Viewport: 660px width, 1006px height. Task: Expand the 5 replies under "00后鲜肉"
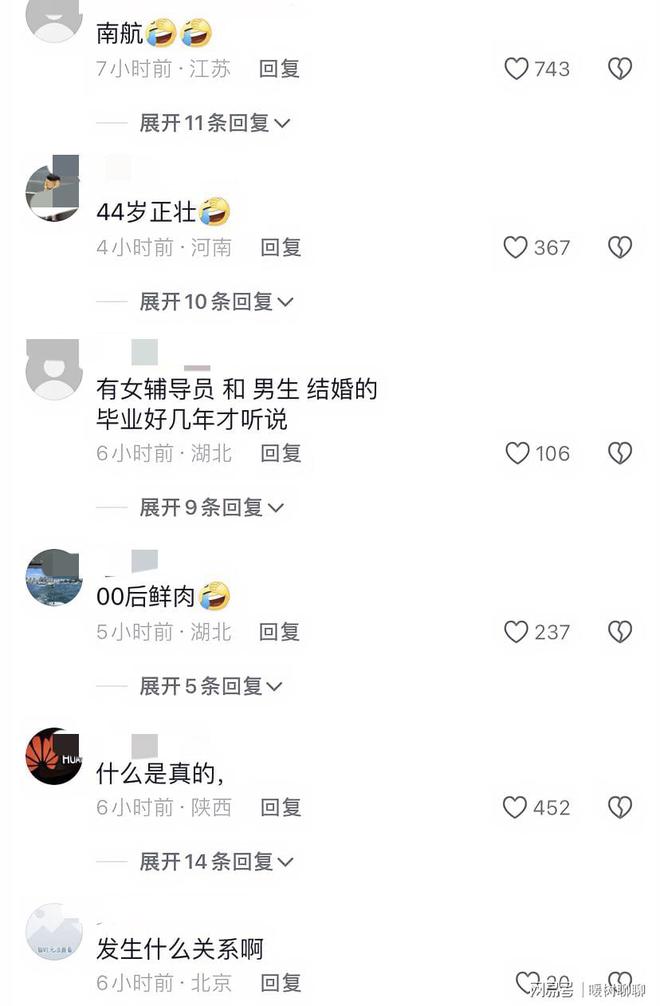210,686
